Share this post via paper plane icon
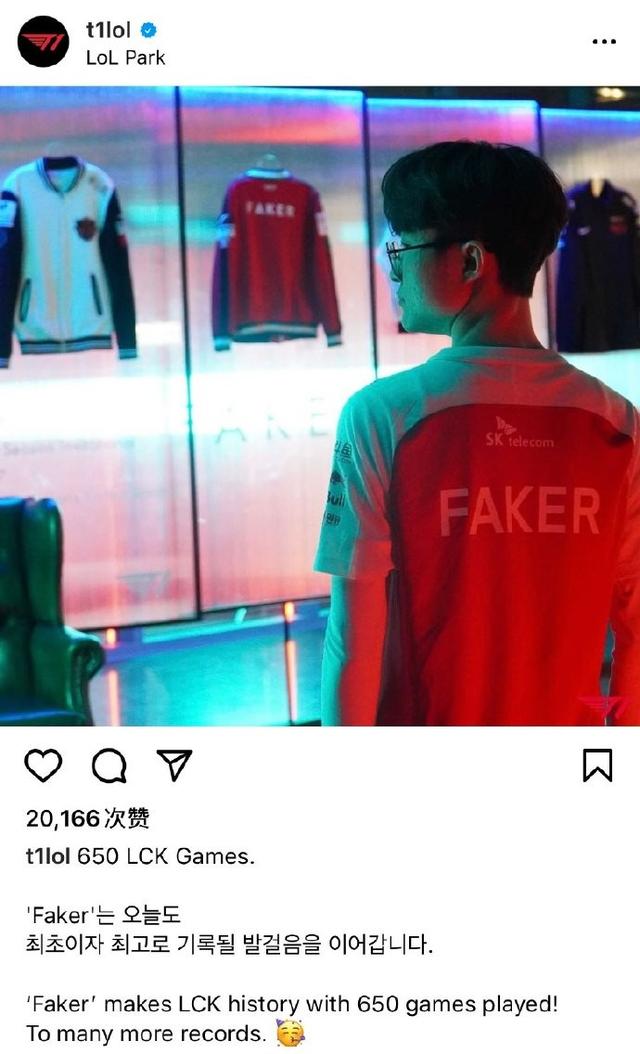This screenshot has height=1054, width=640. coord(174,766)
